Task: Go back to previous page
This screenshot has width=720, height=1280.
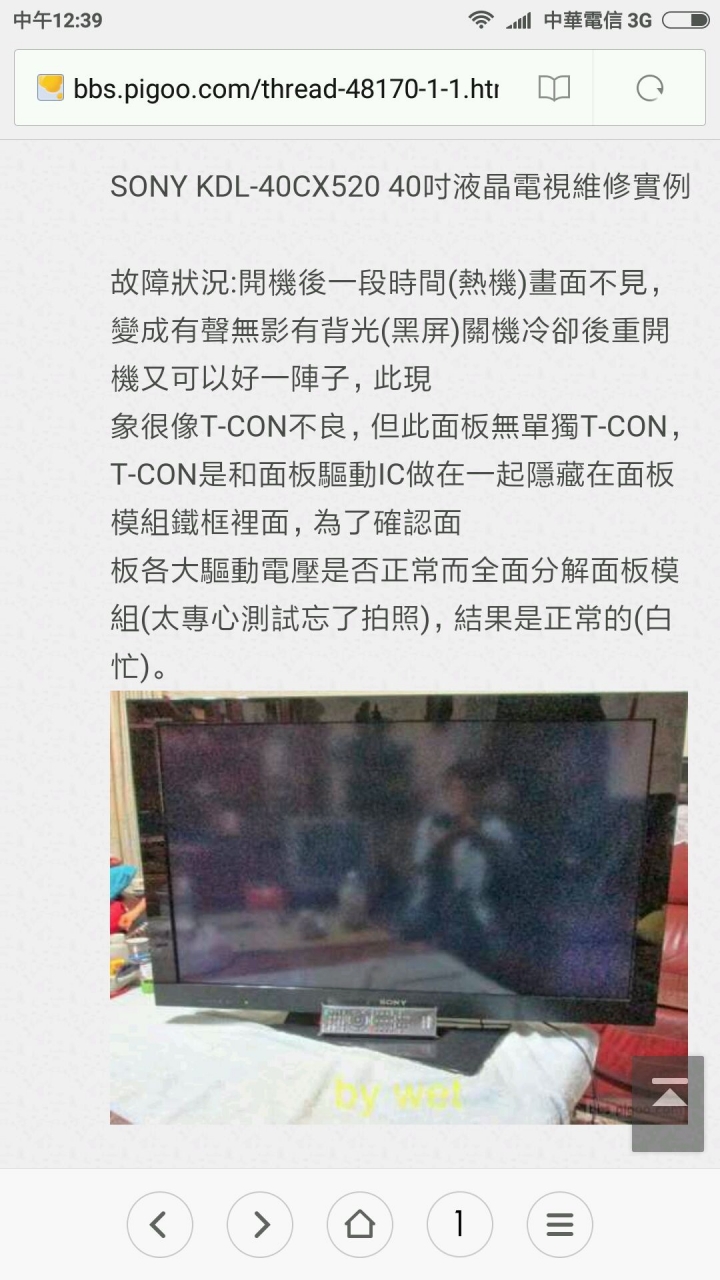Action: (x=160, y=1224)
